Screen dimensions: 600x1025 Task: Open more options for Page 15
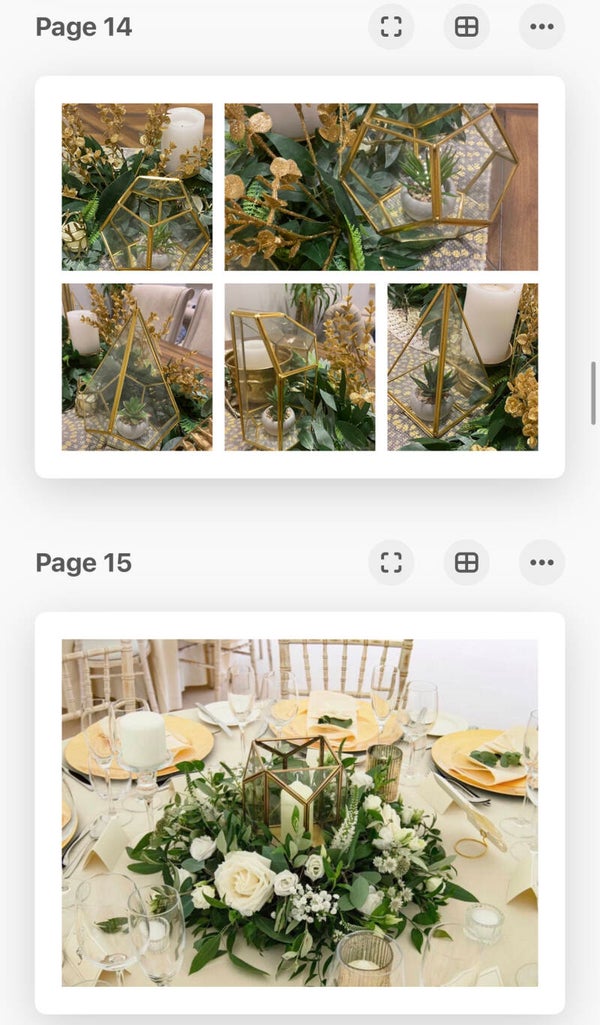click(x=541, y=563)
